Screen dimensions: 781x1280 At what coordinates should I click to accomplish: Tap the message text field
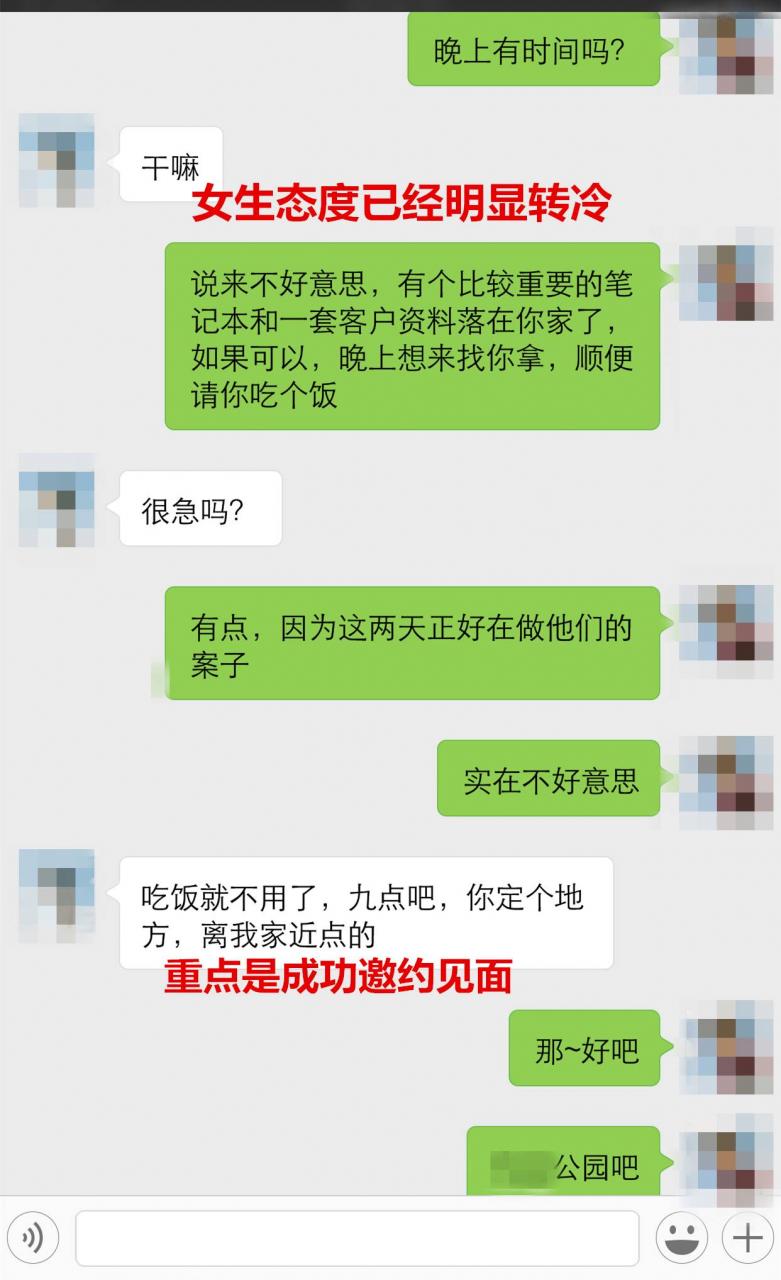[x=357, y=1238]
